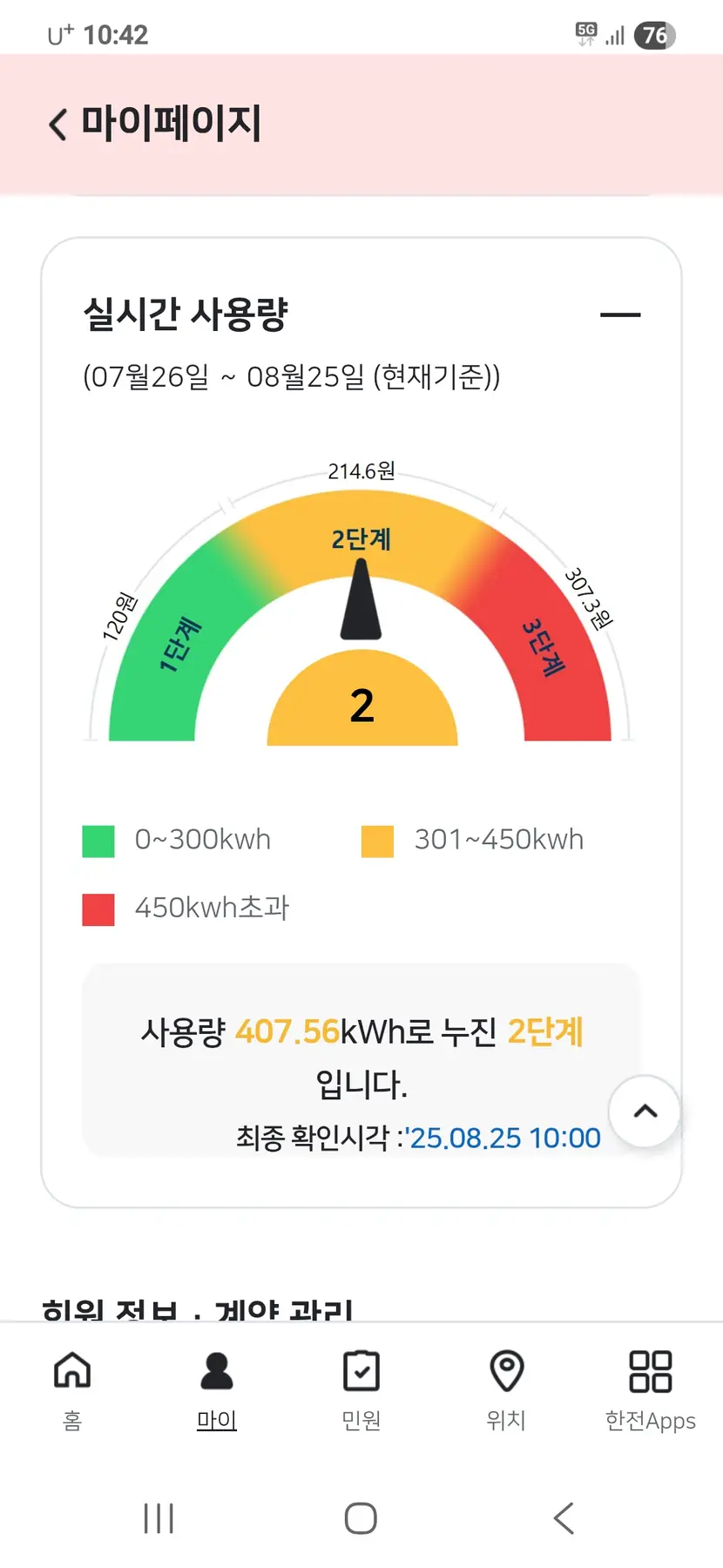
Task: Collapse the 실시간 사용량 card
Action: click(620, 314)
